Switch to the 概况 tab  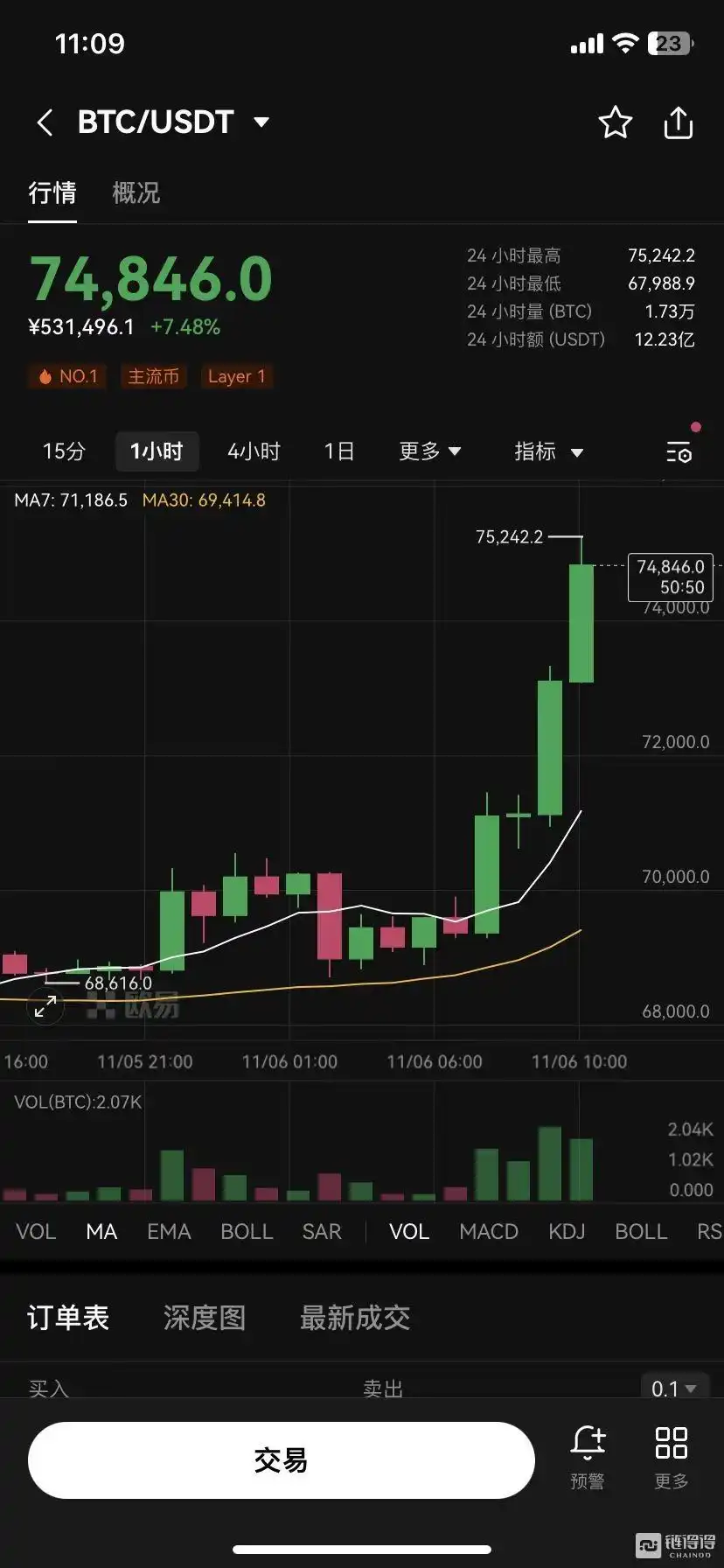pyautogui.click(x=136, y=192)
